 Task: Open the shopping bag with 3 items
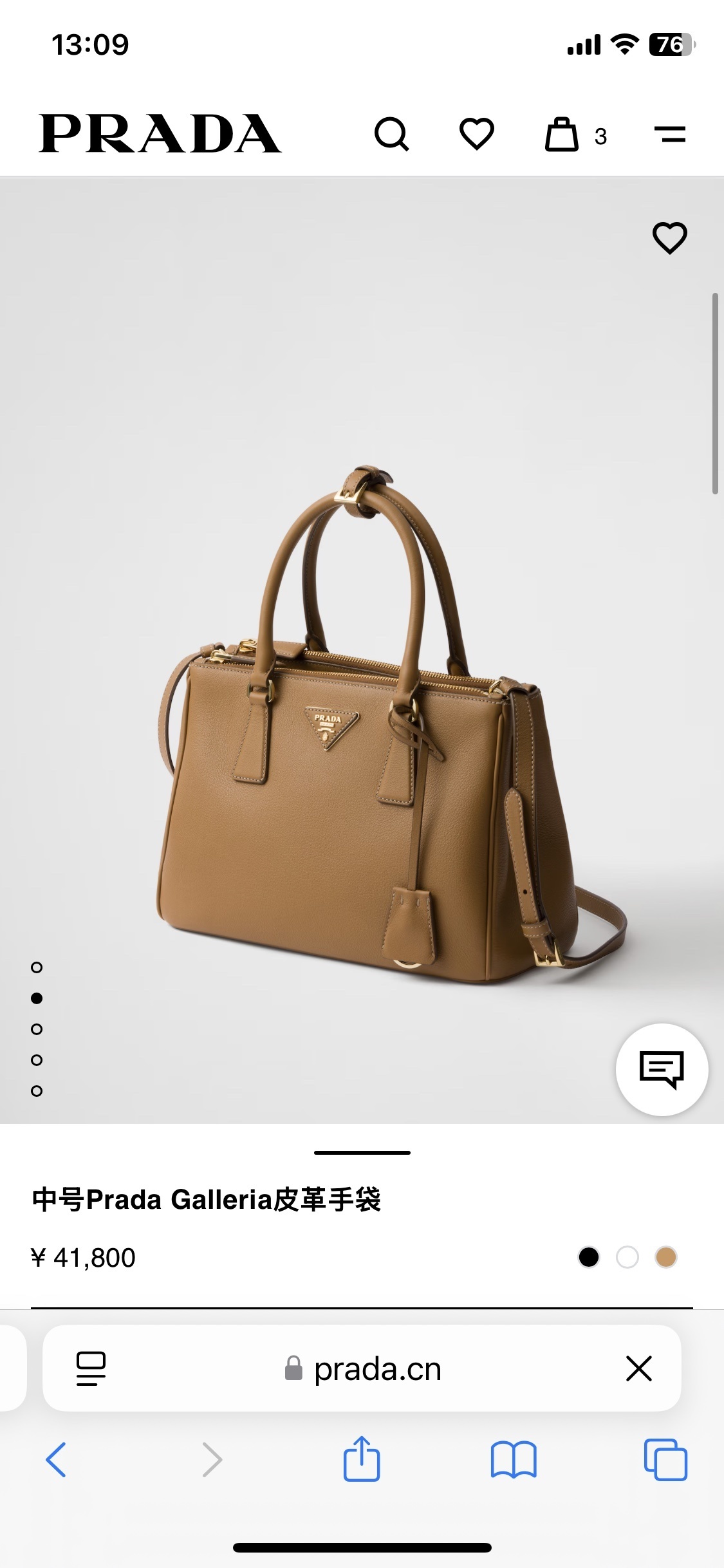pos(562,135)
